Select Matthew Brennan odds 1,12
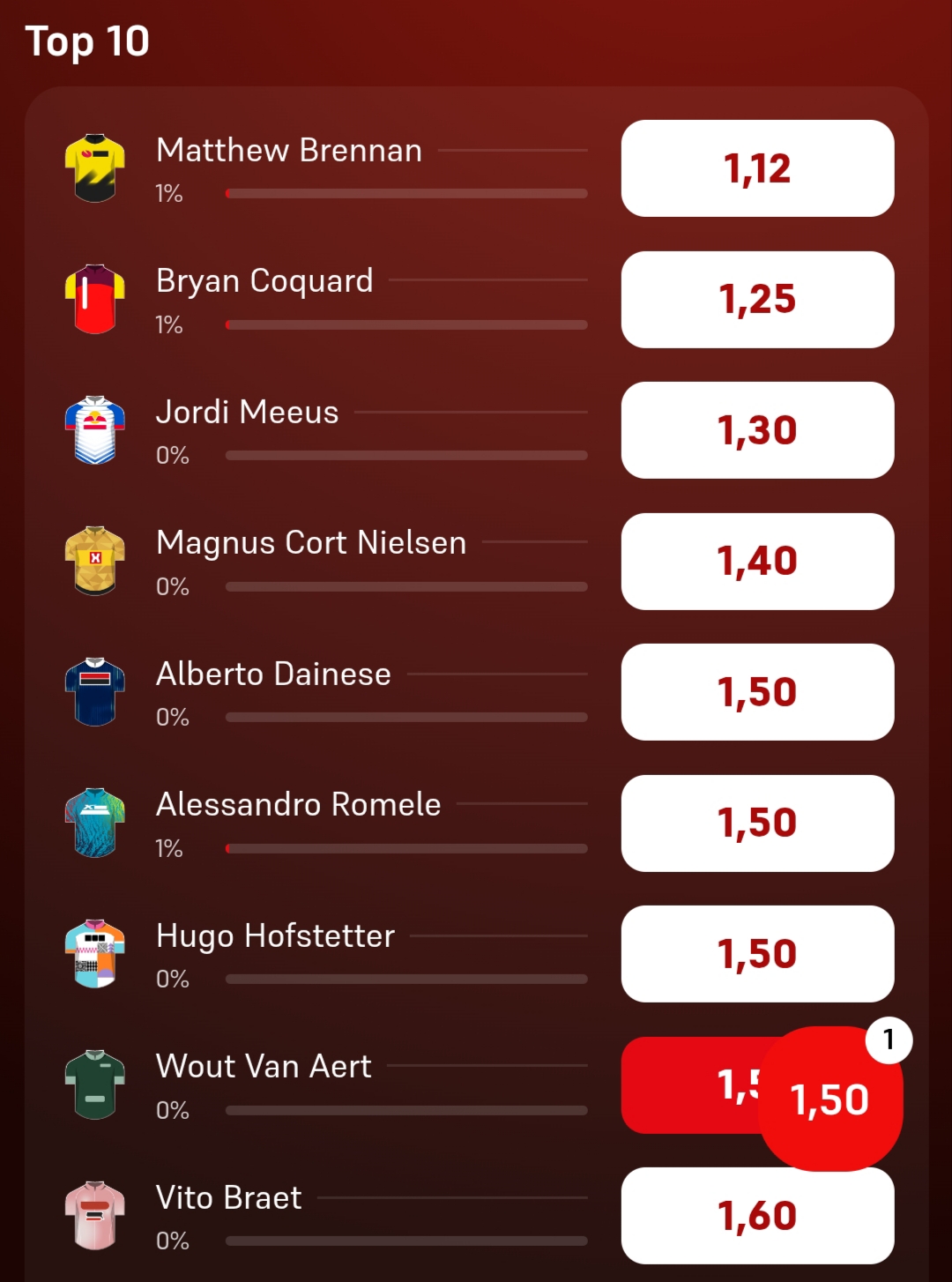This screenshot has width=952, height=1282. pos(757,168)
